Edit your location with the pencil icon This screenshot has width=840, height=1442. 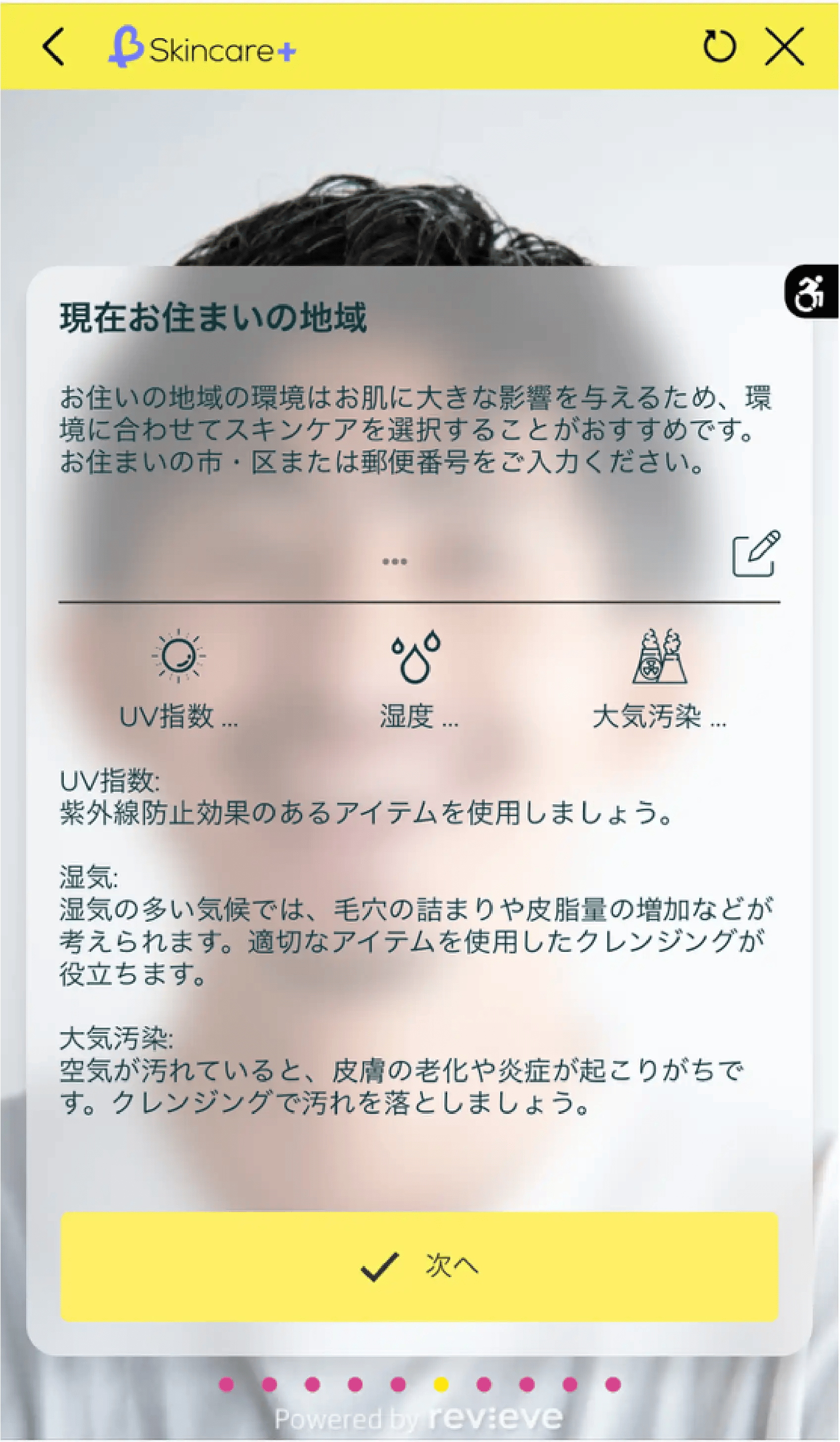click(756, 554)
